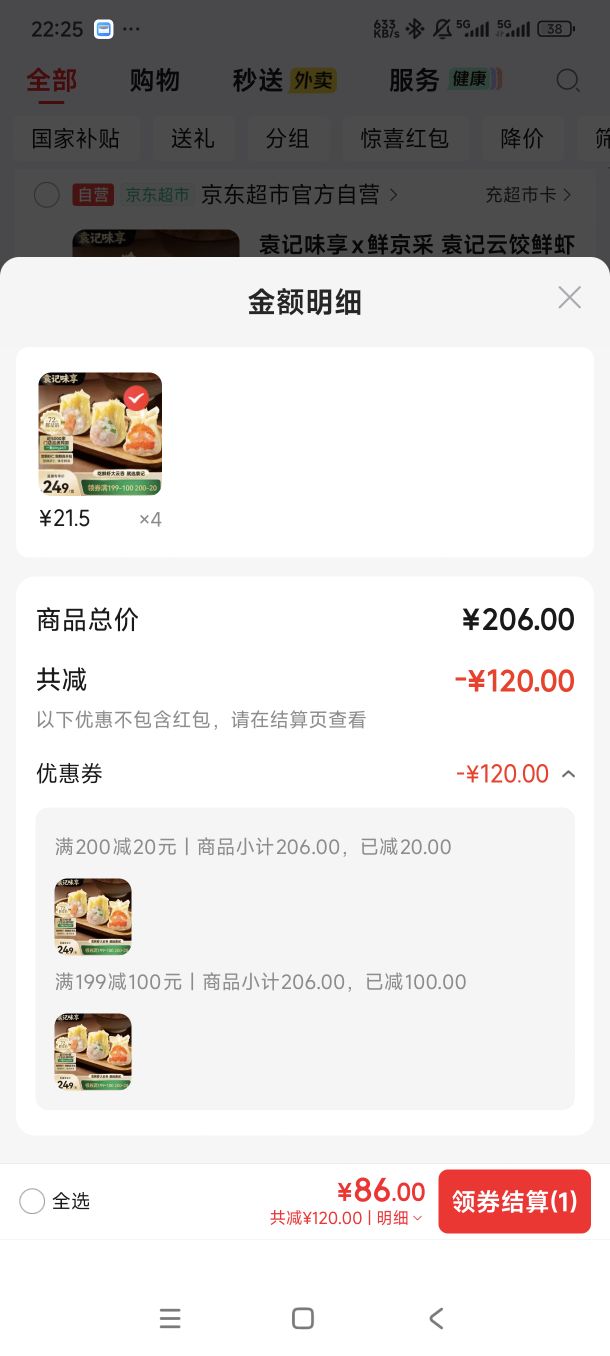
Task: Tap 领券结算 to check out
Action: 514,1201
